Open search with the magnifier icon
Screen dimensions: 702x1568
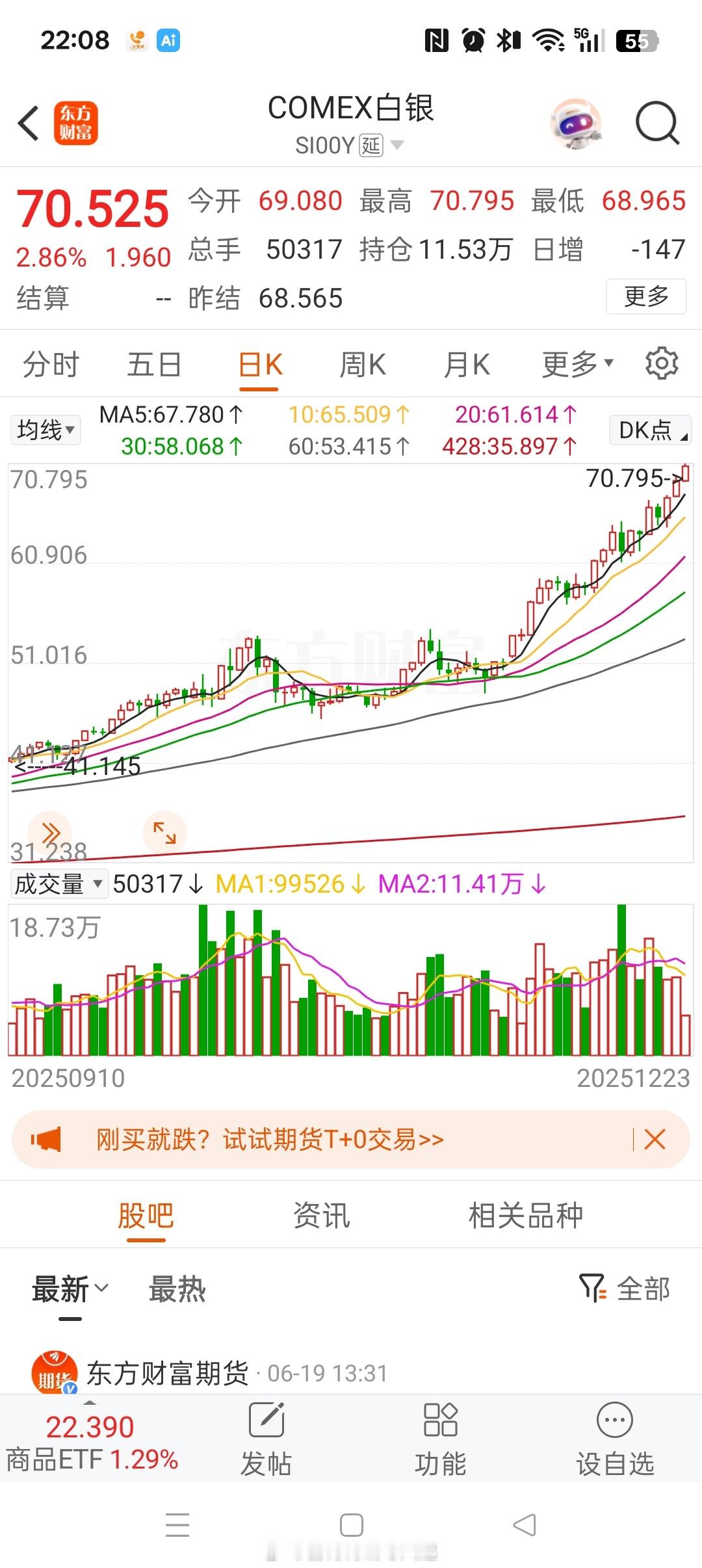coord(656,124)
